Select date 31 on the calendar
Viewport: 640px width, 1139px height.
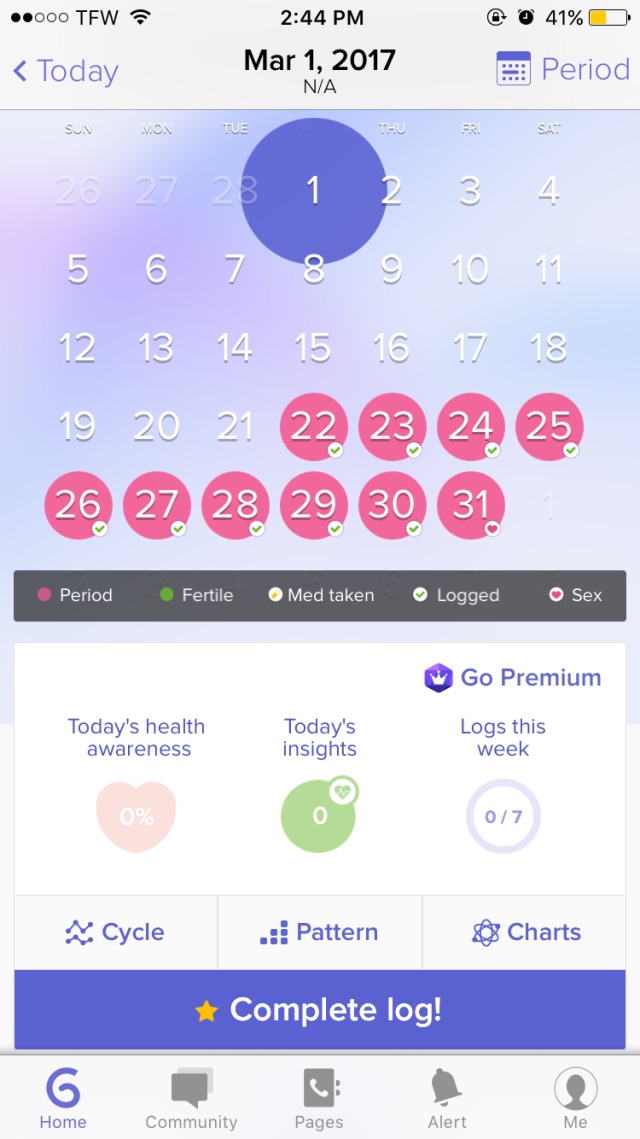pyautogui.click(x=471, y=506)
